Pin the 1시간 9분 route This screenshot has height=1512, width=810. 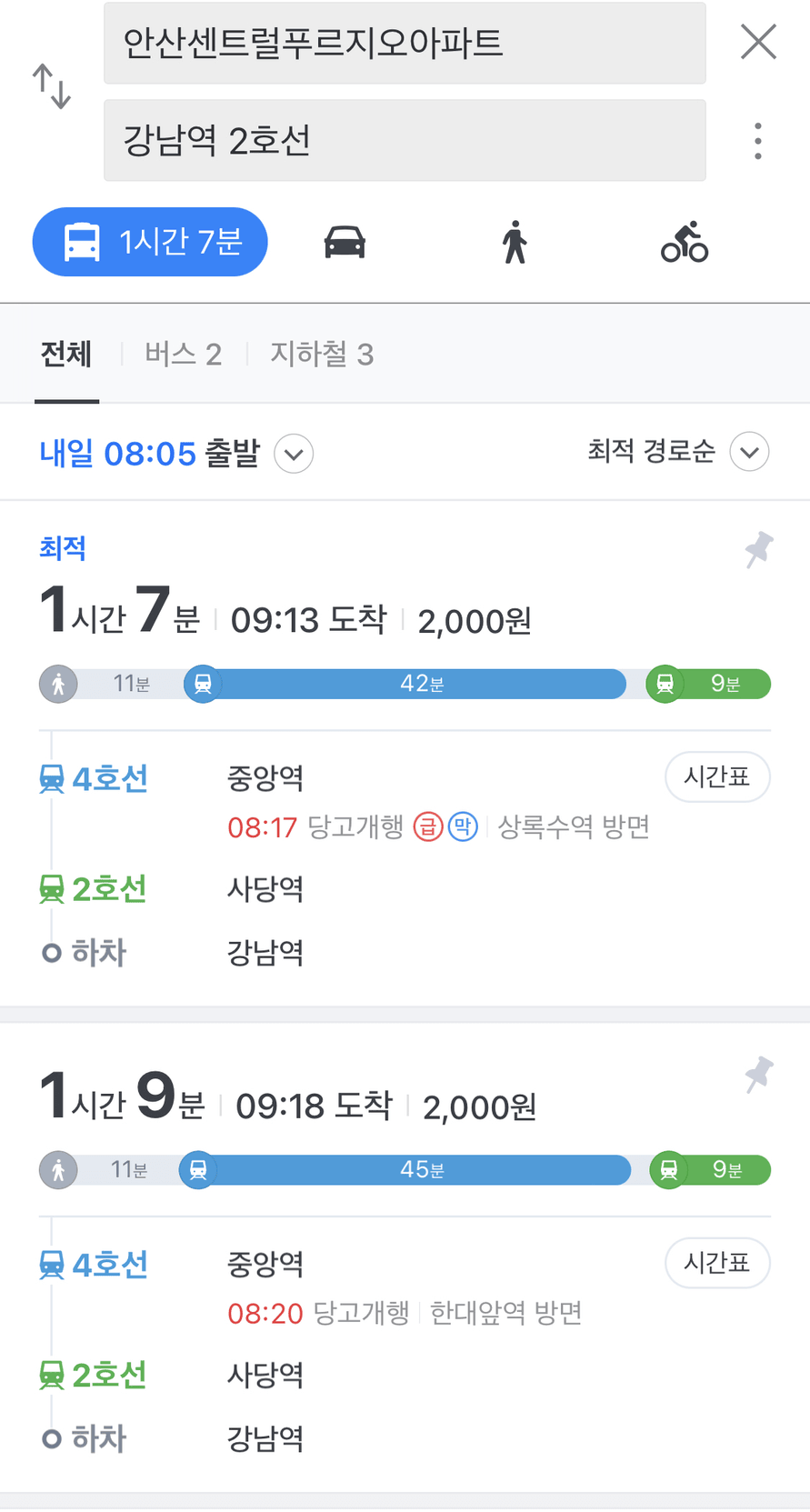(758, 1075)
